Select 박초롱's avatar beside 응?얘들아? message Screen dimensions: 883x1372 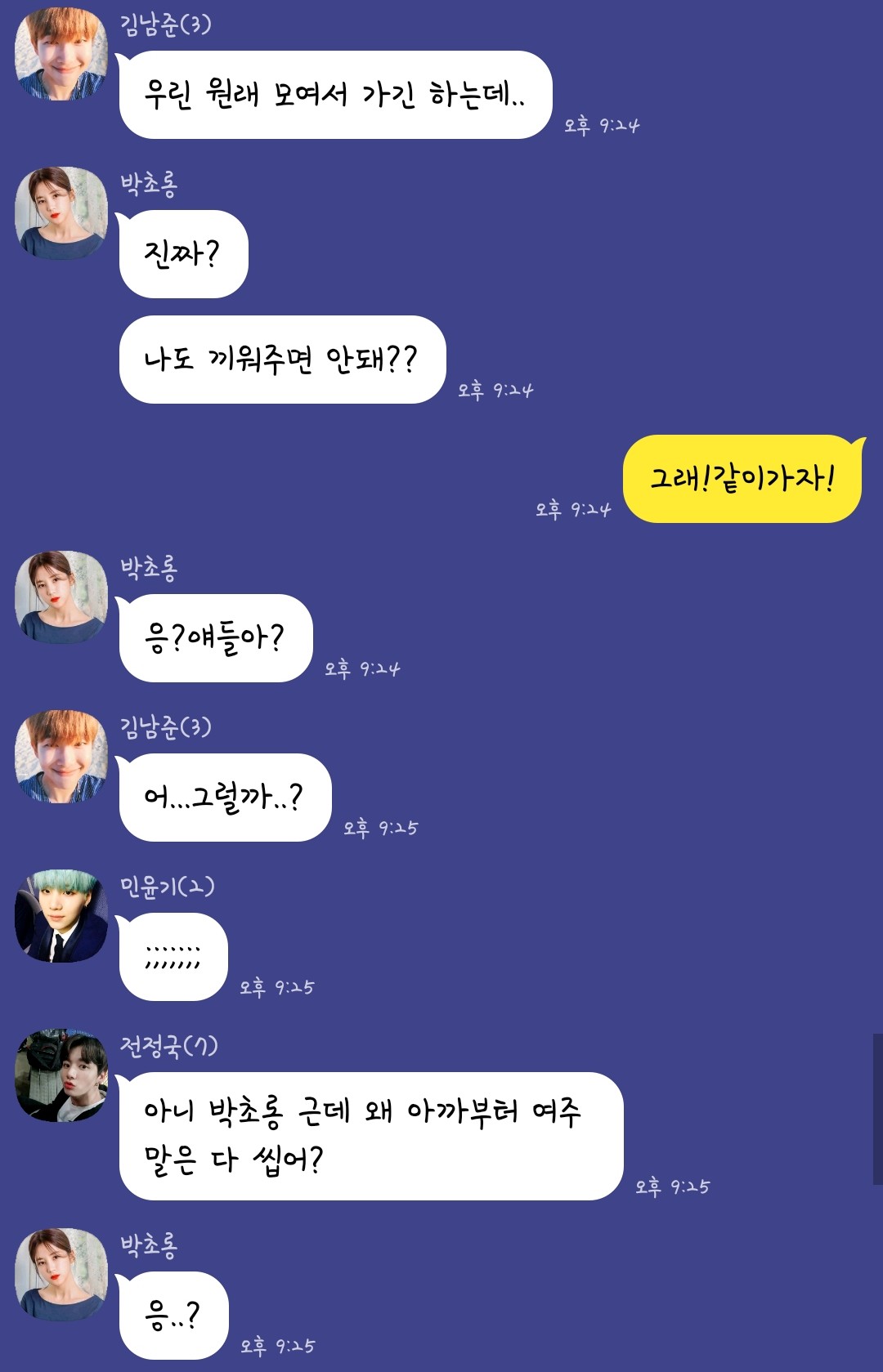[x=61, y=597]
